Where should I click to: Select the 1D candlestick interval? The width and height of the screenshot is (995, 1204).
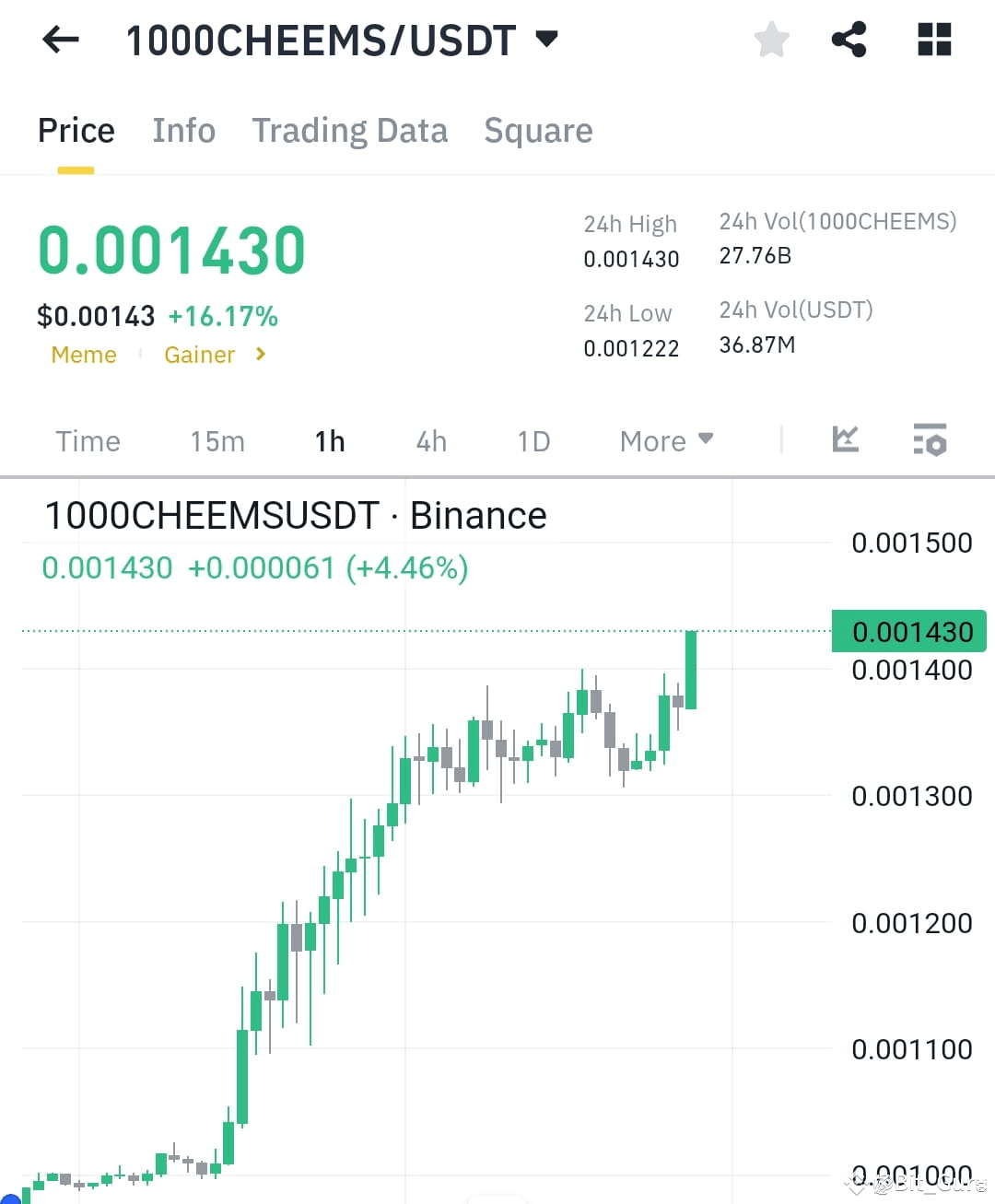point(533,441)
